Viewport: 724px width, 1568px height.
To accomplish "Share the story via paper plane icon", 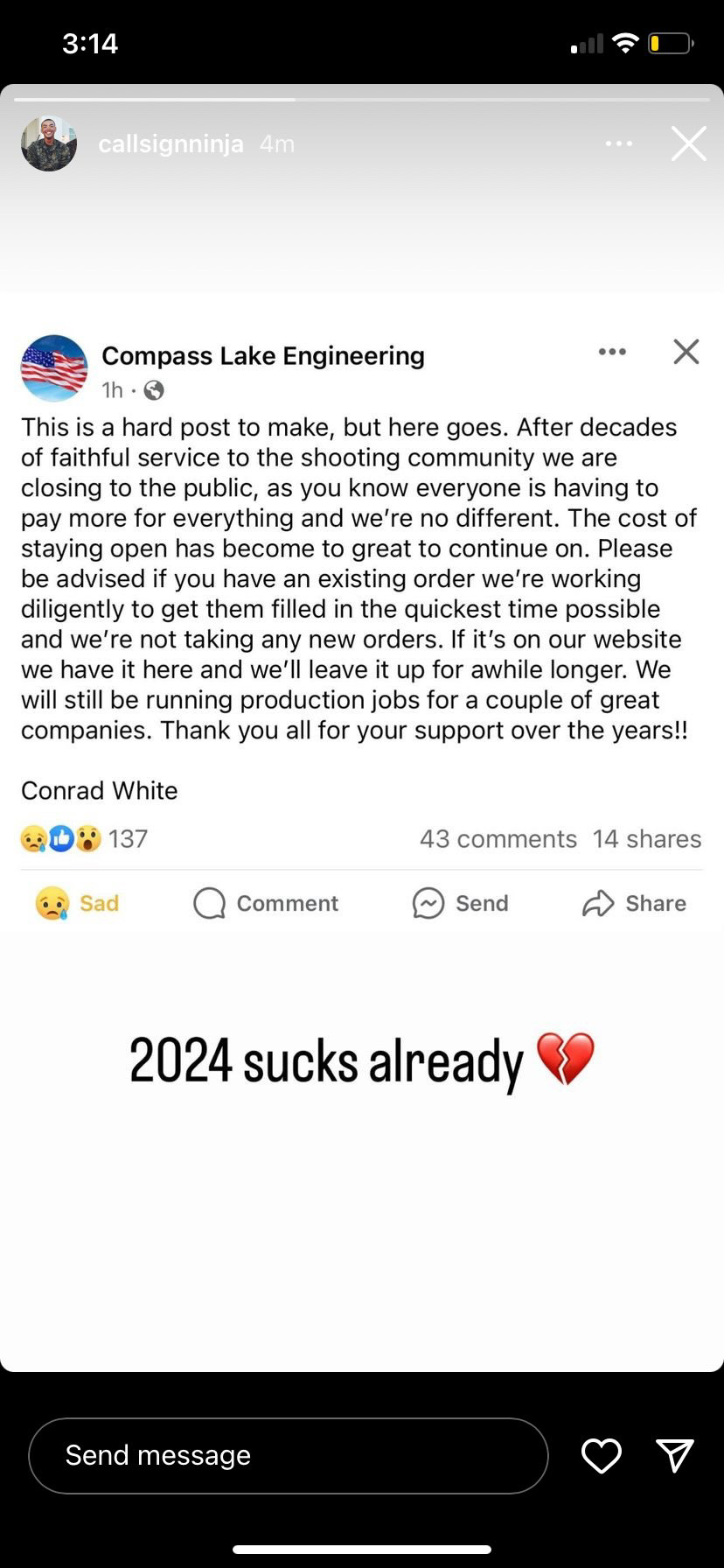I will click(675, 1455).
